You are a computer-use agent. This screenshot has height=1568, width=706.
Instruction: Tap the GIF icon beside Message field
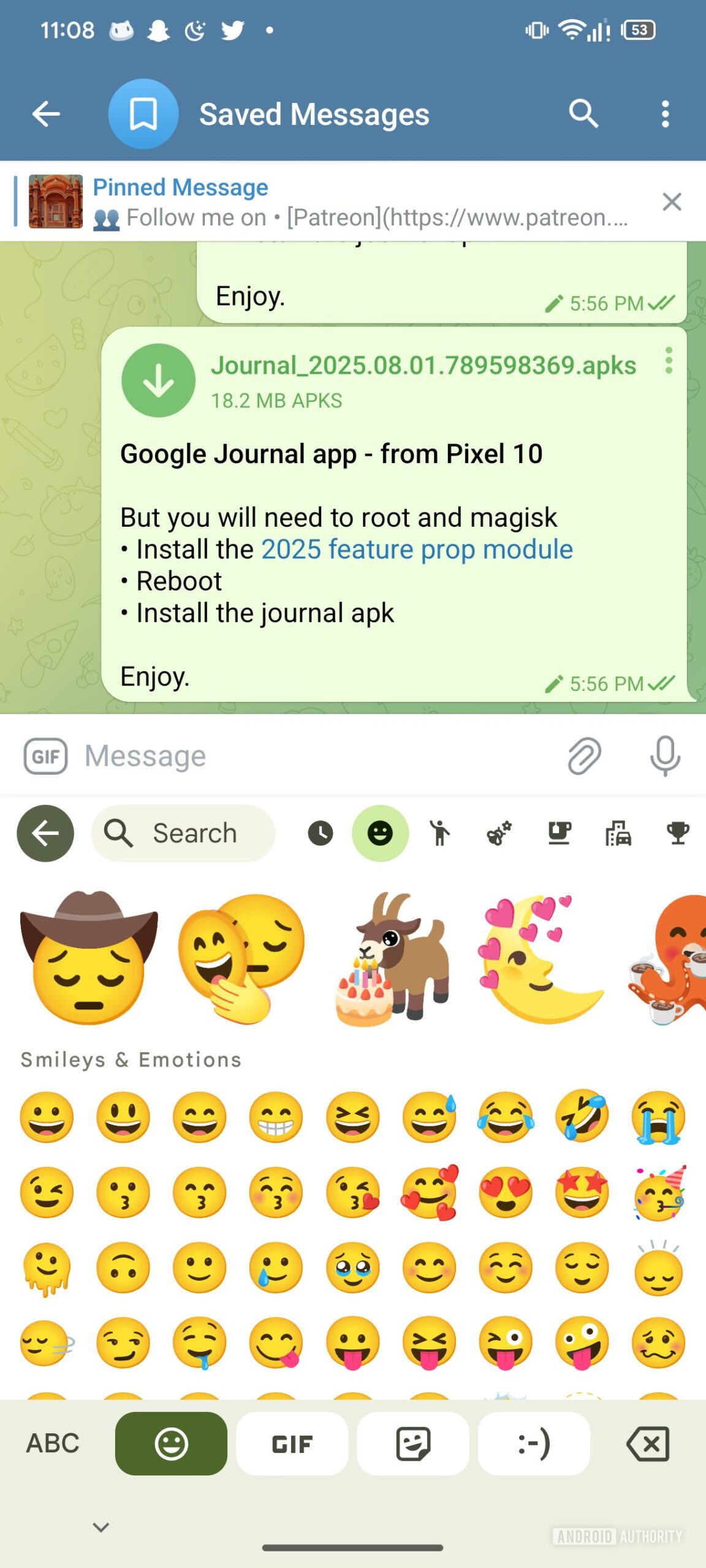click(45, 756)
